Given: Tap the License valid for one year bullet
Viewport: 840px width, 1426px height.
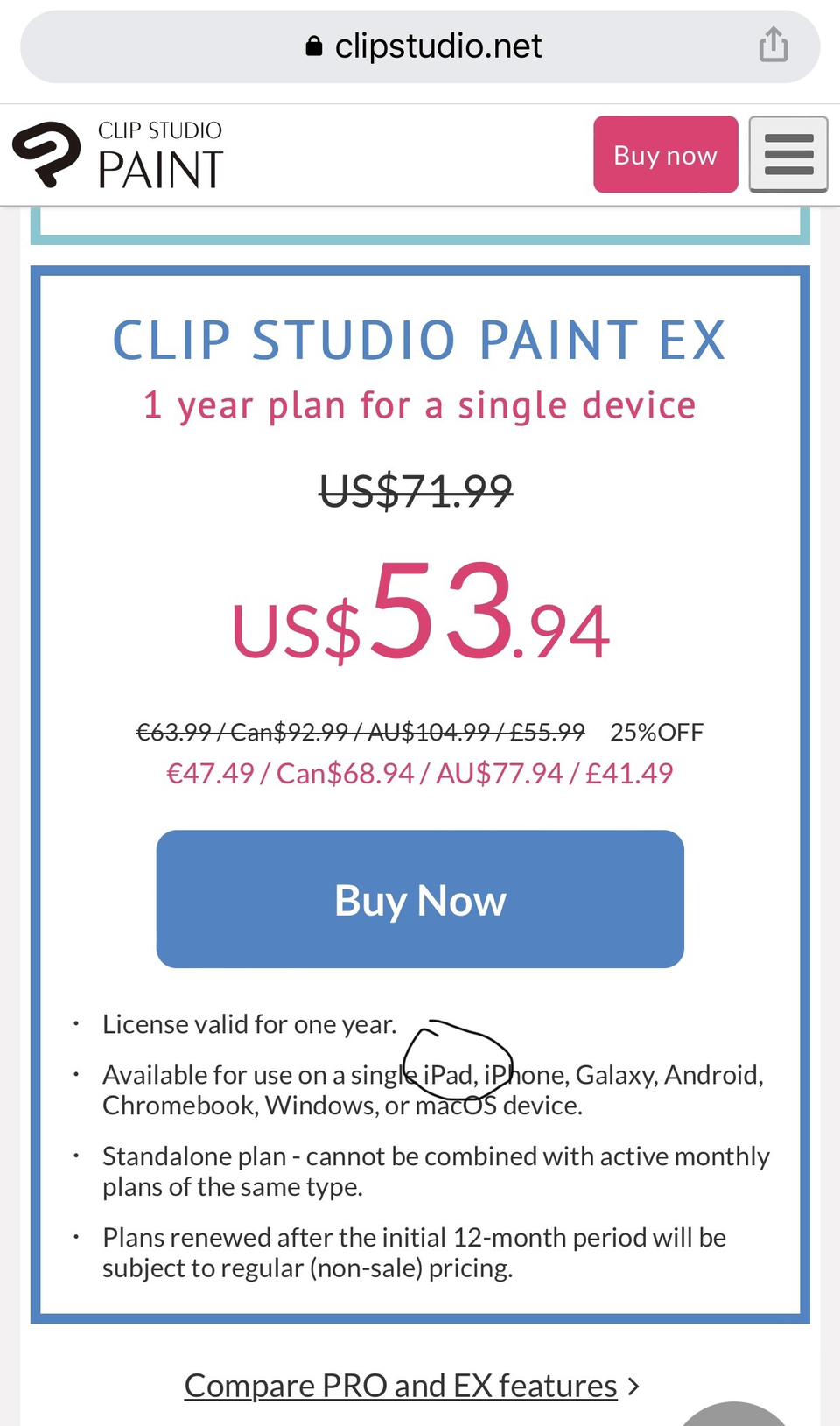Looking at the screenshot, I should click(x=249, y=1023).
